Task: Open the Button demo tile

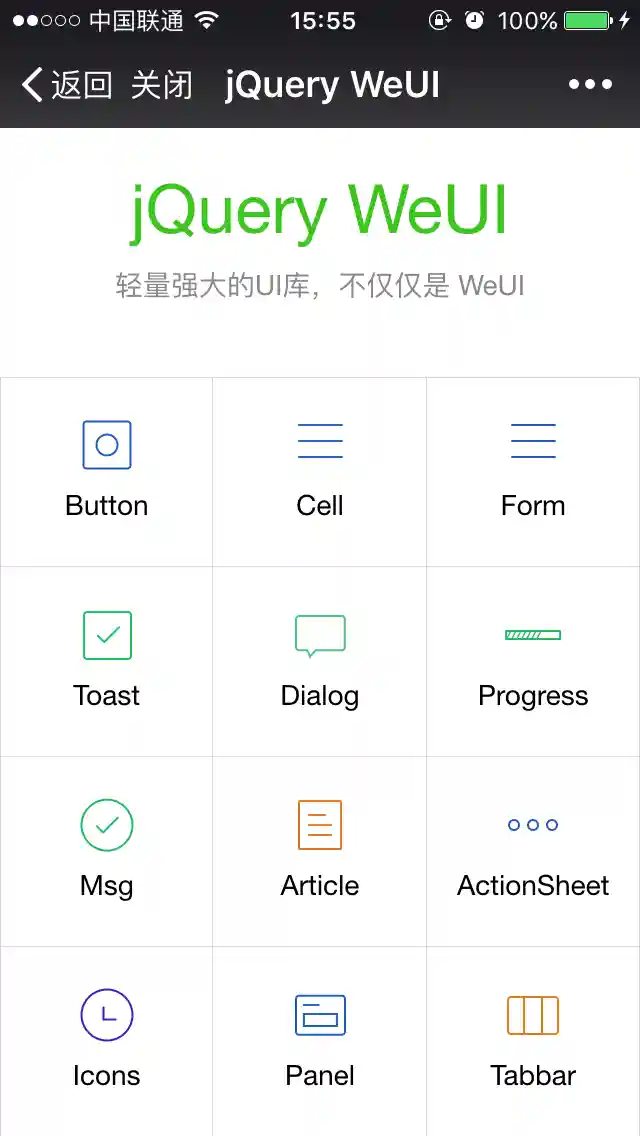Action: pos(107,472)
